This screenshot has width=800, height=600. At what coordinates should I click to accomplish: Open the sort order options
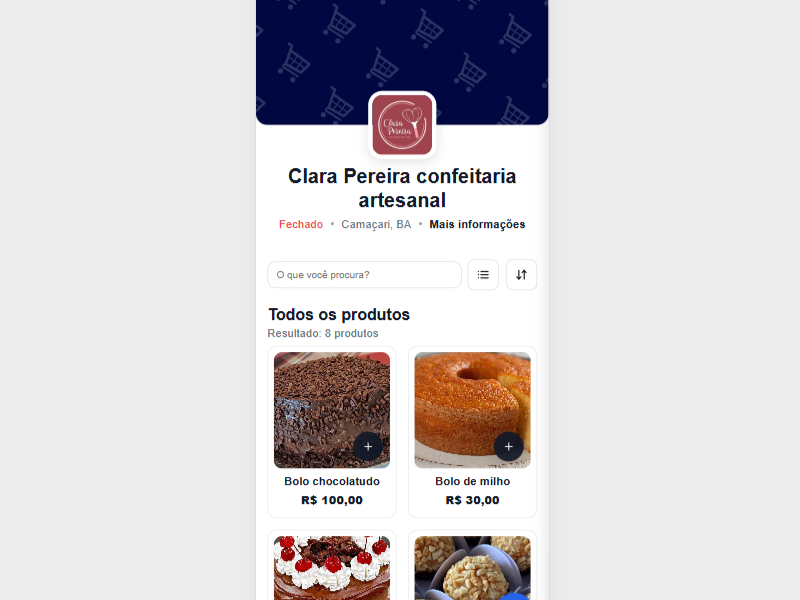(521, 275)
